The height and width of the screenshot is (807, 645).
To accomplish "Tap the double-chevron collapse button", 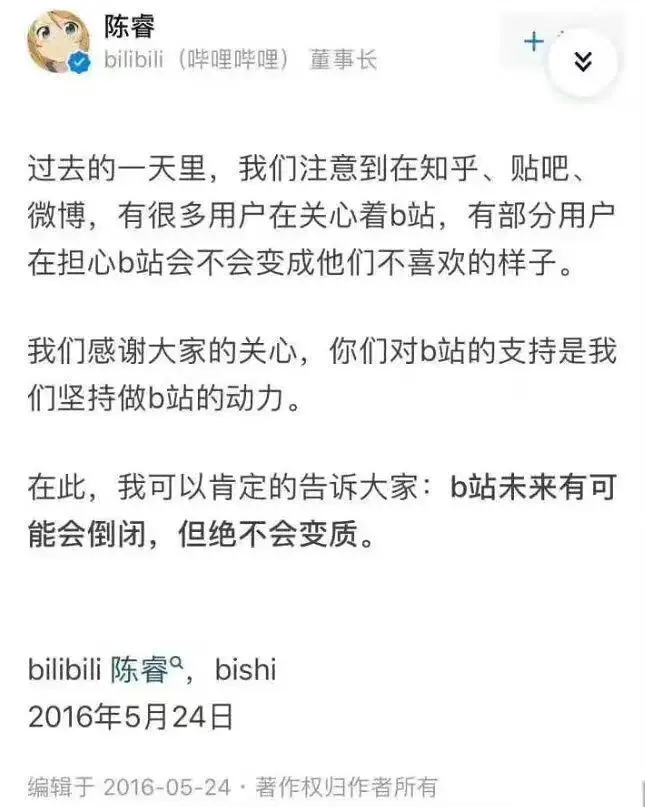I will 583,62.
